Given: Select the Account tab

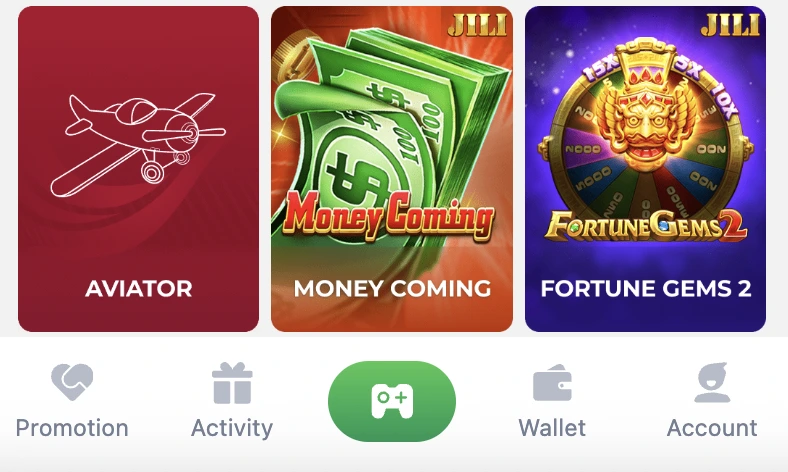Looking at the screenshot, I should pyautogui.click(x=712, y=402).
